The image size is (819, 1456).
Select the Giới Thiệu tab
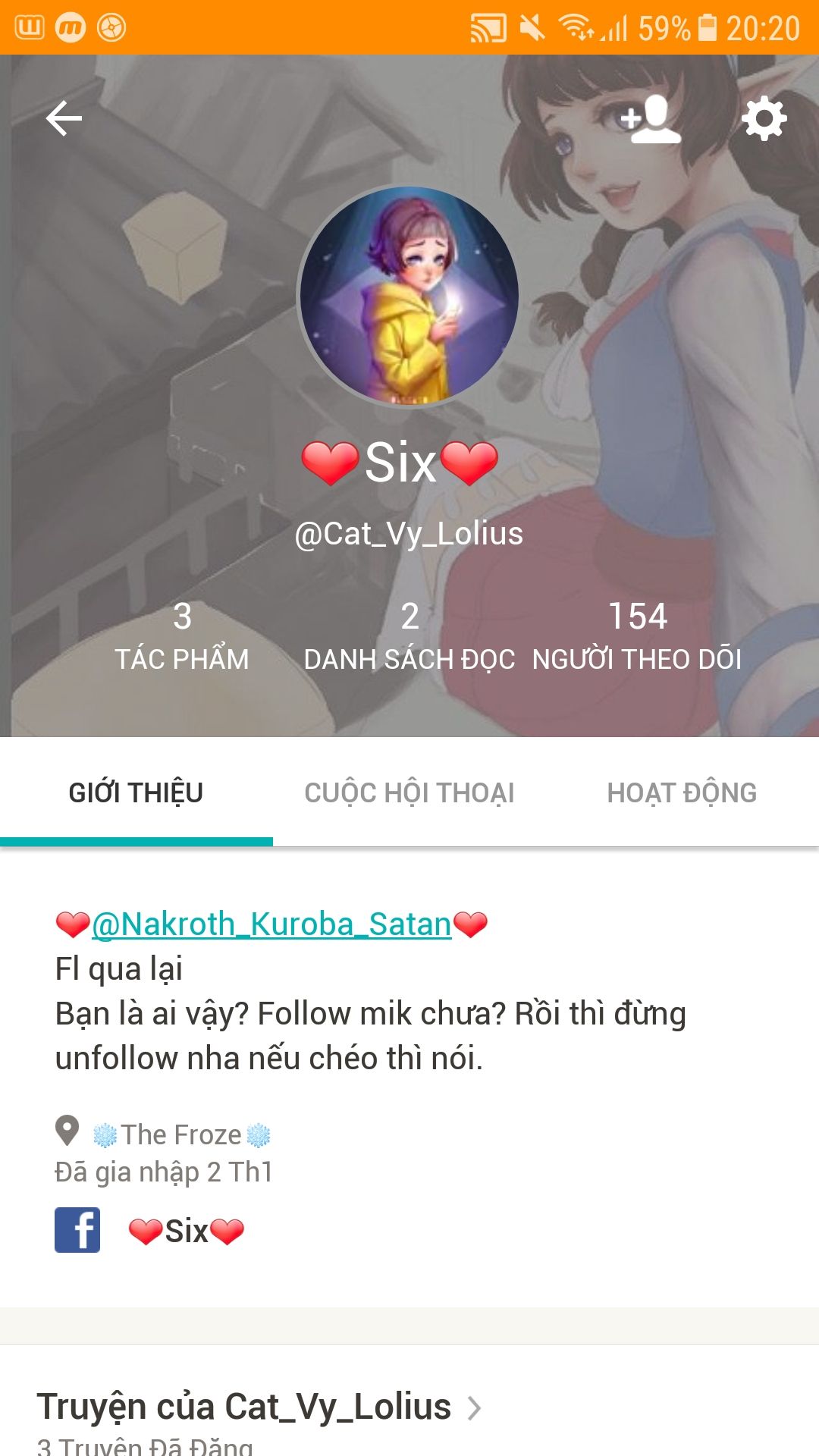tap(136, 792)
